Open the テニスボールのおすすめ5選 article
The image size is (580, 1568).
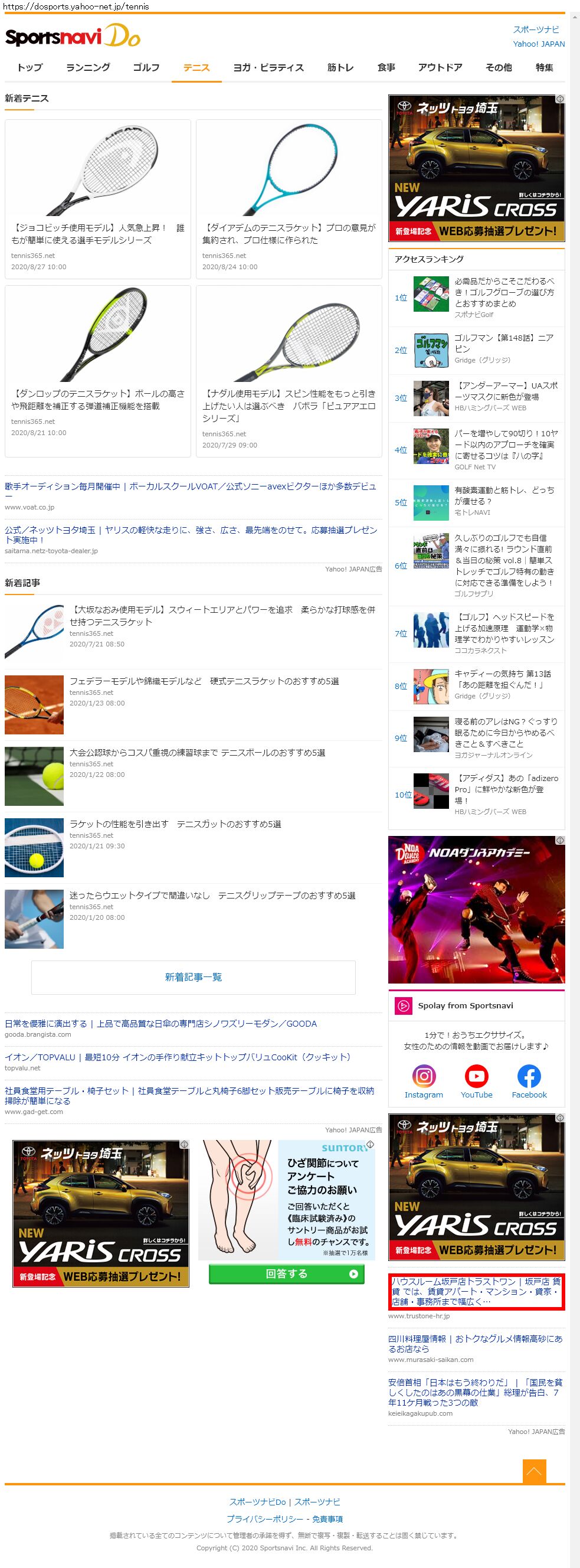click(196, 753)
